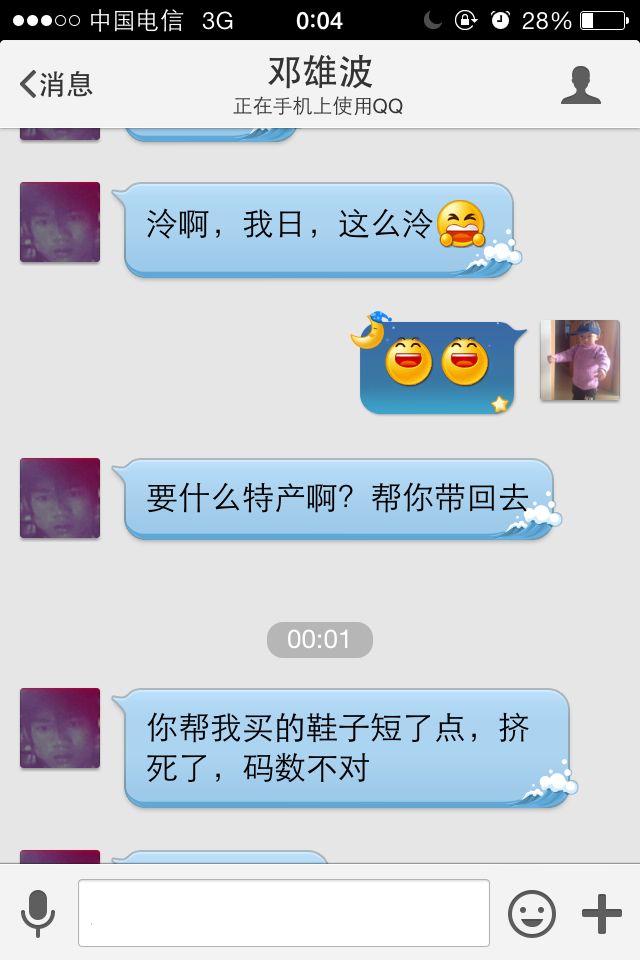Go back to 消息 list
The height and width of the screenshot is (960, 640).
56,84
